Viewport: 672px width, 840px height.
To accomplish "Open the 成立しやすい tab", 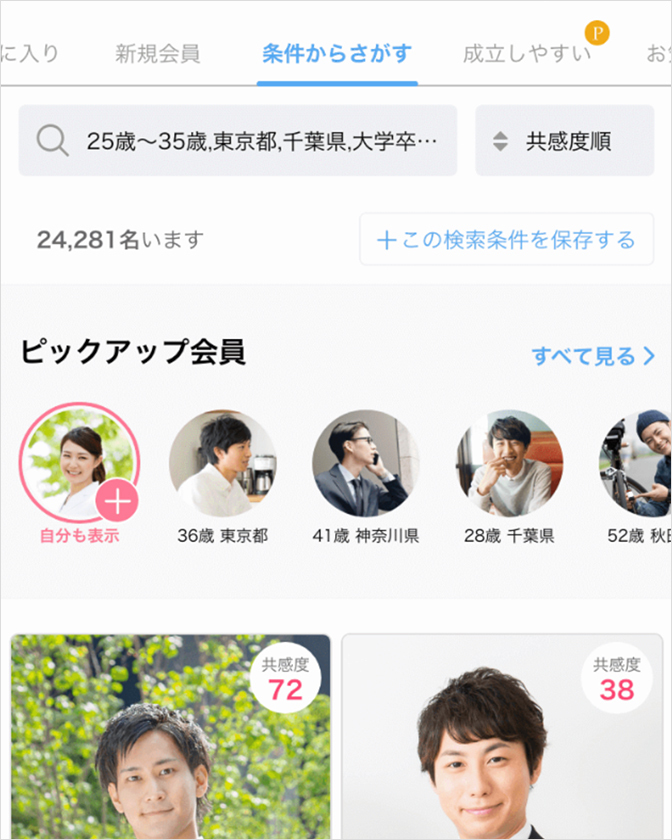I will pos(527,54).
